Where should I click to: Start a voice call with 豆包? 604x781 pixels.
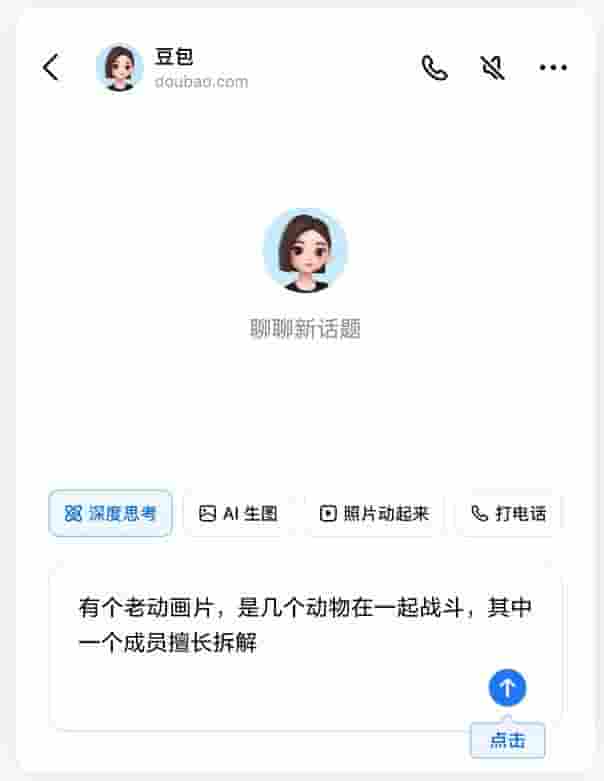434,68
